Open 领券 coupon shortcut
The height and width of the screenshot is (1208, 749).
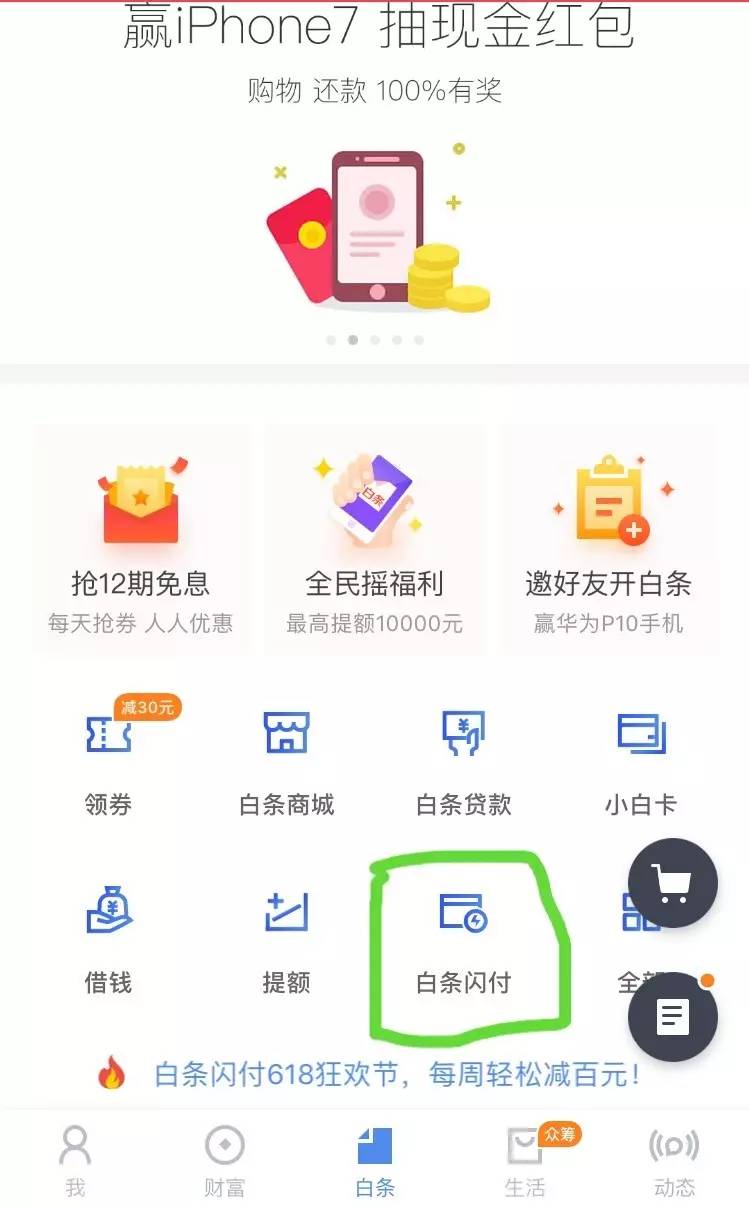[x=108, y=758]
